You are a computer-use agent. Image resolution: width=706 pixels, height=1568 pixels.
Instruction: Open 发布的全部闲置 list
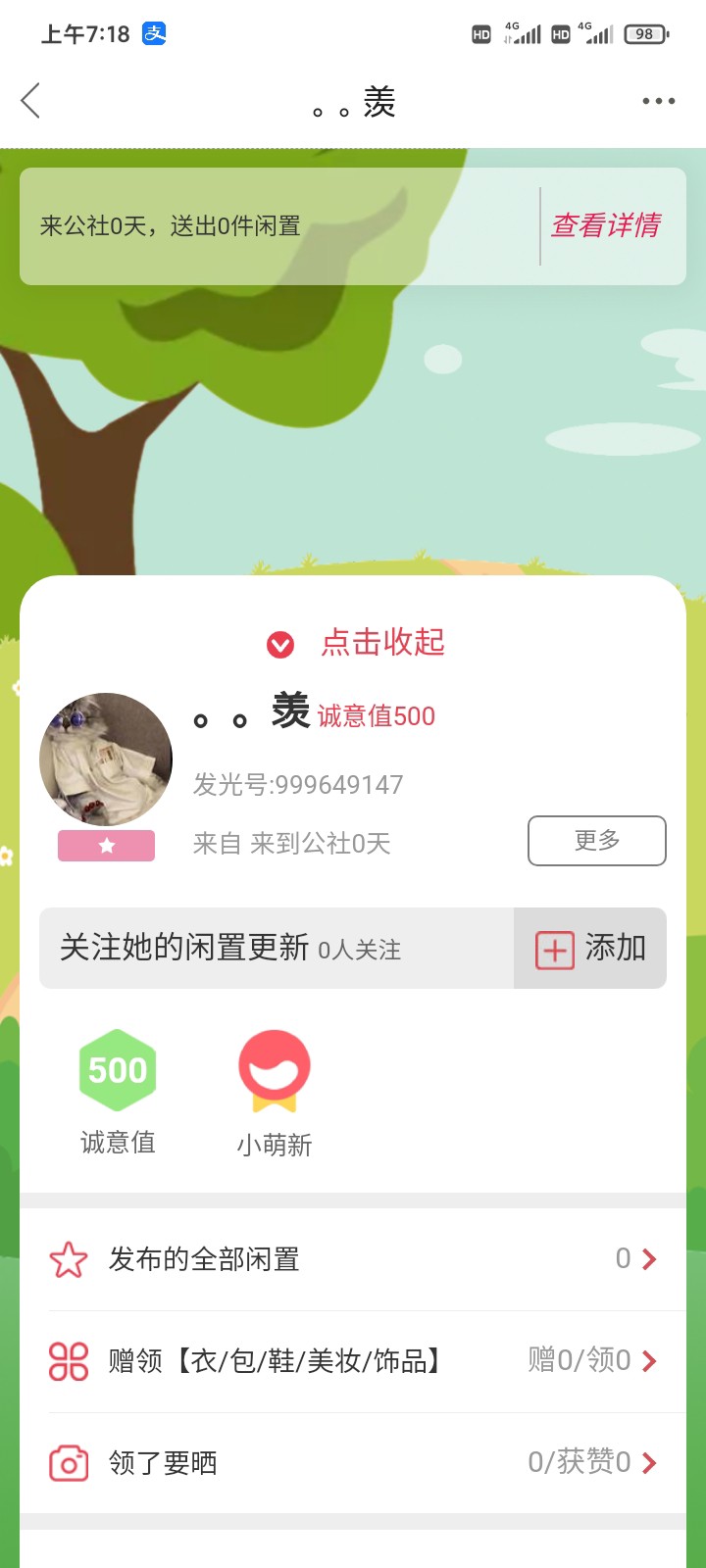click(353, 1259)
